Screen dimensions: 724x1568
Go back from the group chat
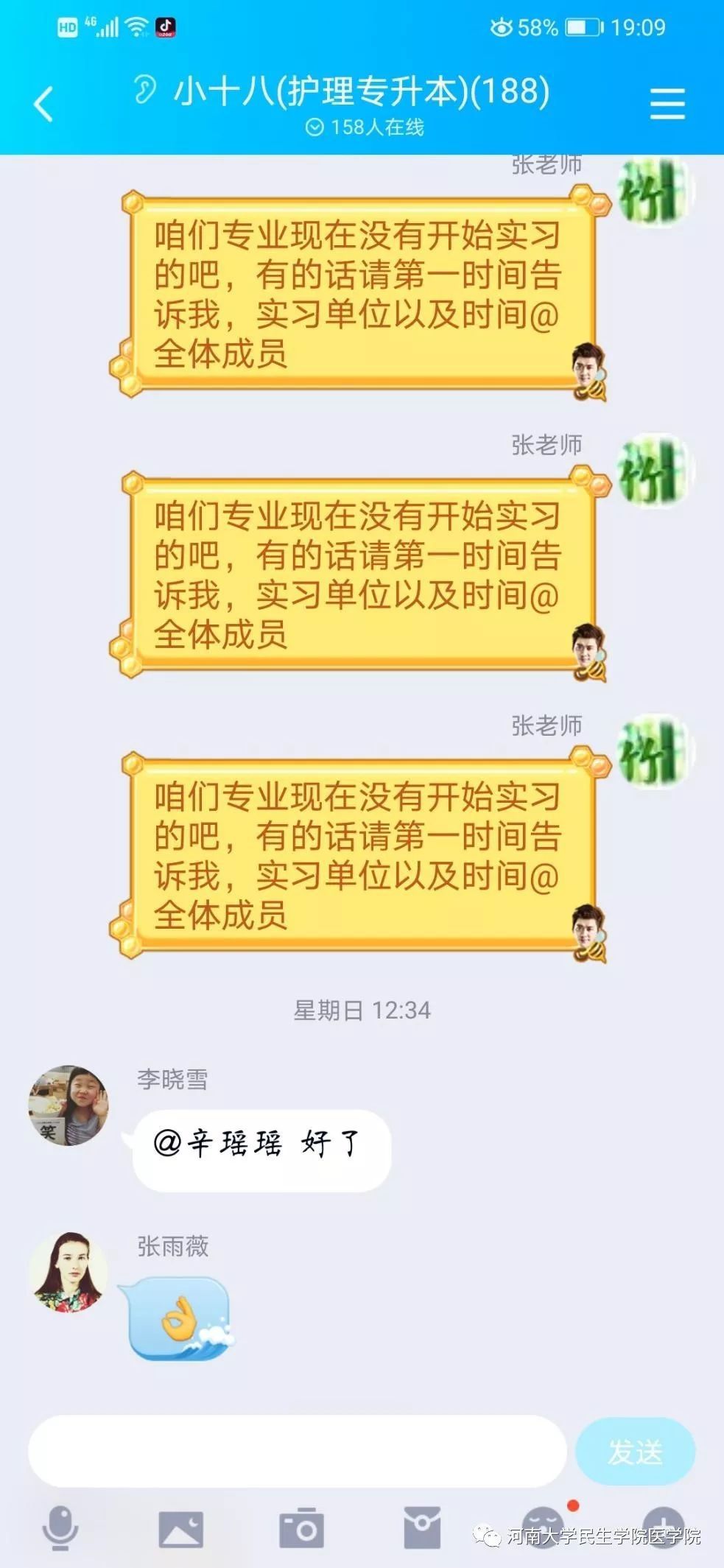point(44,104)
